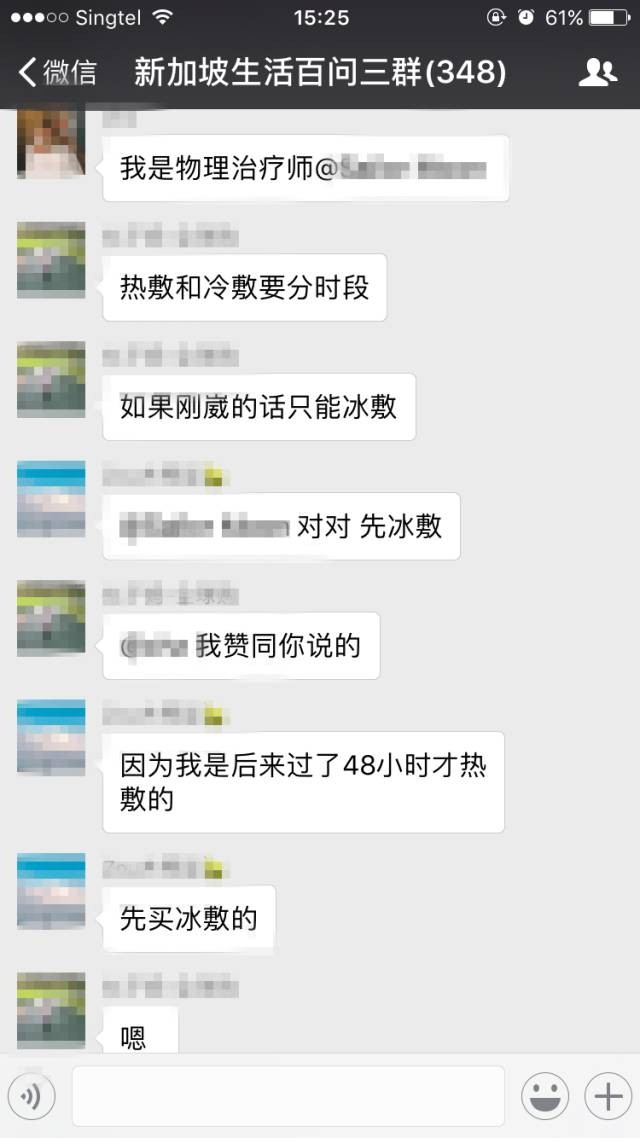Tap avatar beside 对对 先冰敷 message

click(x=51, y=499)
